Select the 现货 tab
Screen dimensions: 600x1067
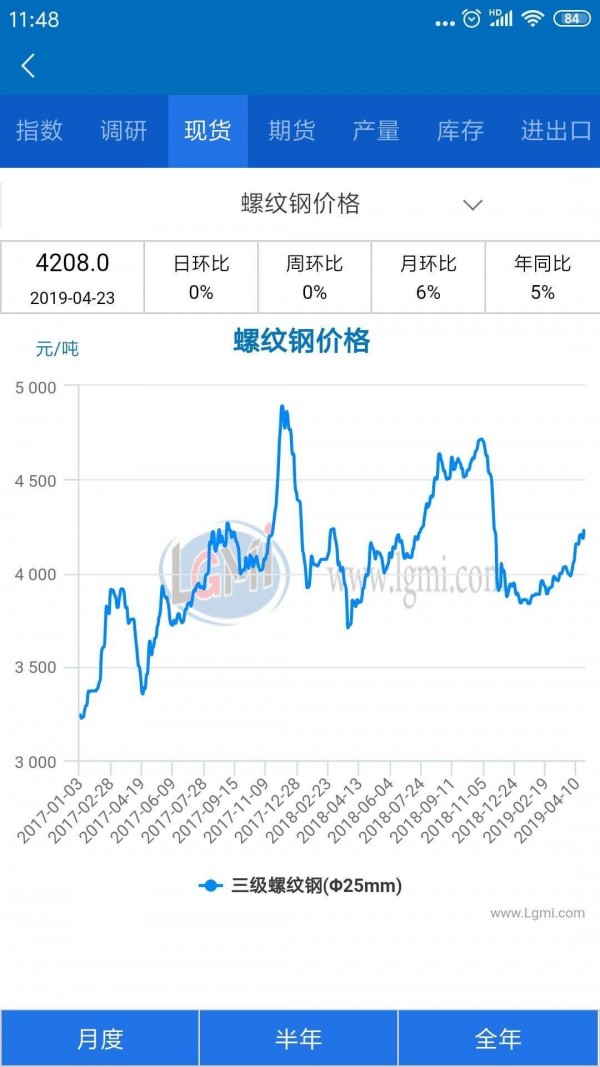click(x=208, y=131)
